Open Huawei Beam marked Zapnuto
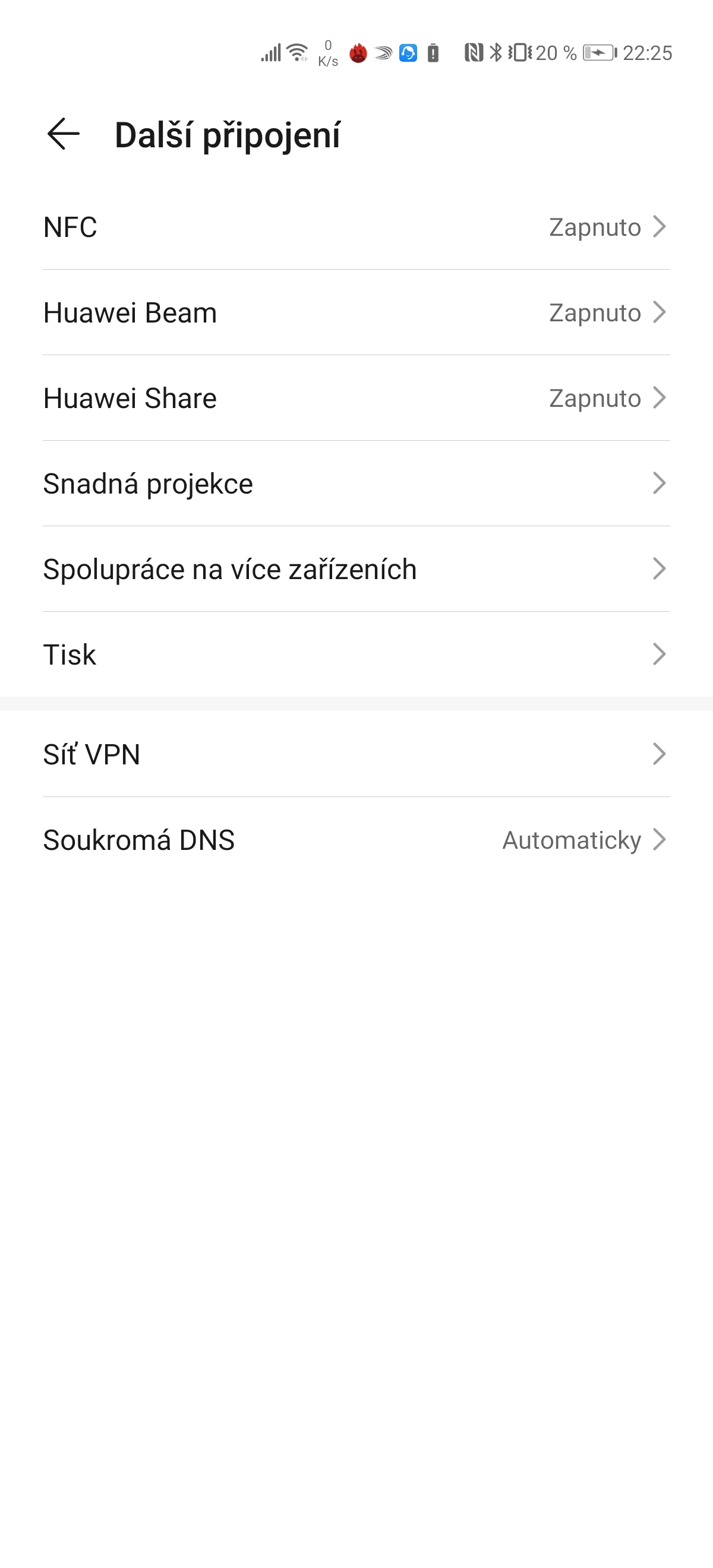Screen dimensions: 713x1568 [x=356, y=313]
